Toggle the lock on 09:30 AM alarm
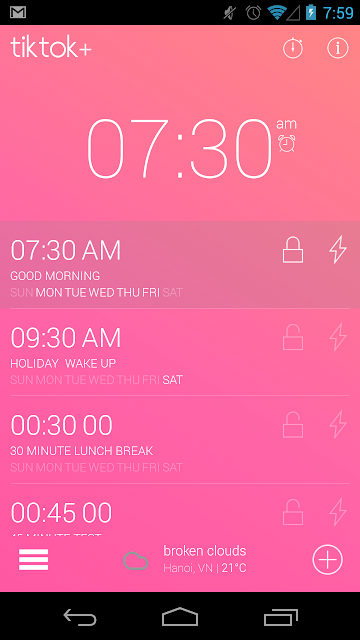360x640 pixels. [x=293, y=337]
